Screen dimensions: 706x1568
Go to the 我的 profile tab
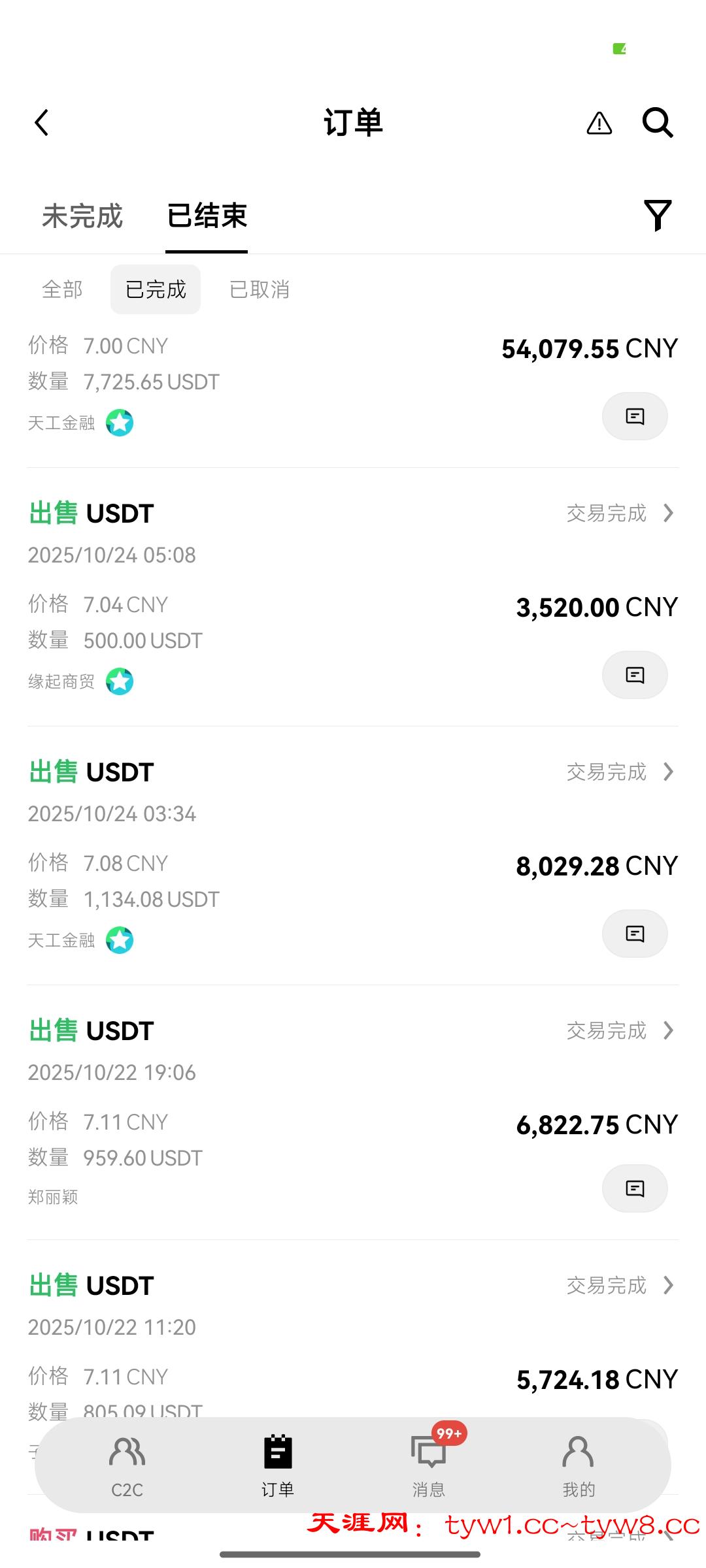tap(579, 1465)
